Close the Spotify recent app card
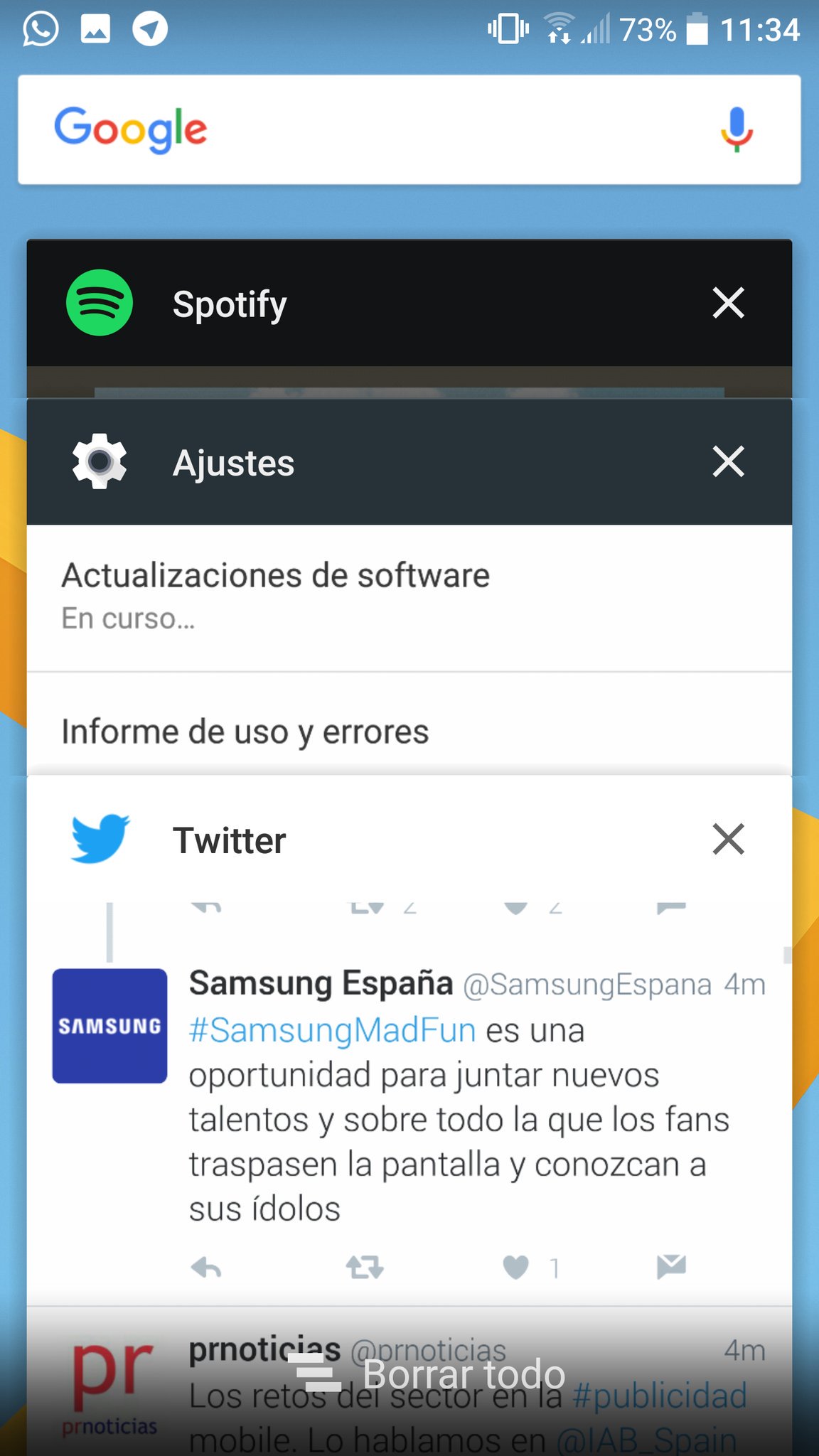Screen dimensions: 819x1456 click(x=729, y=304)
